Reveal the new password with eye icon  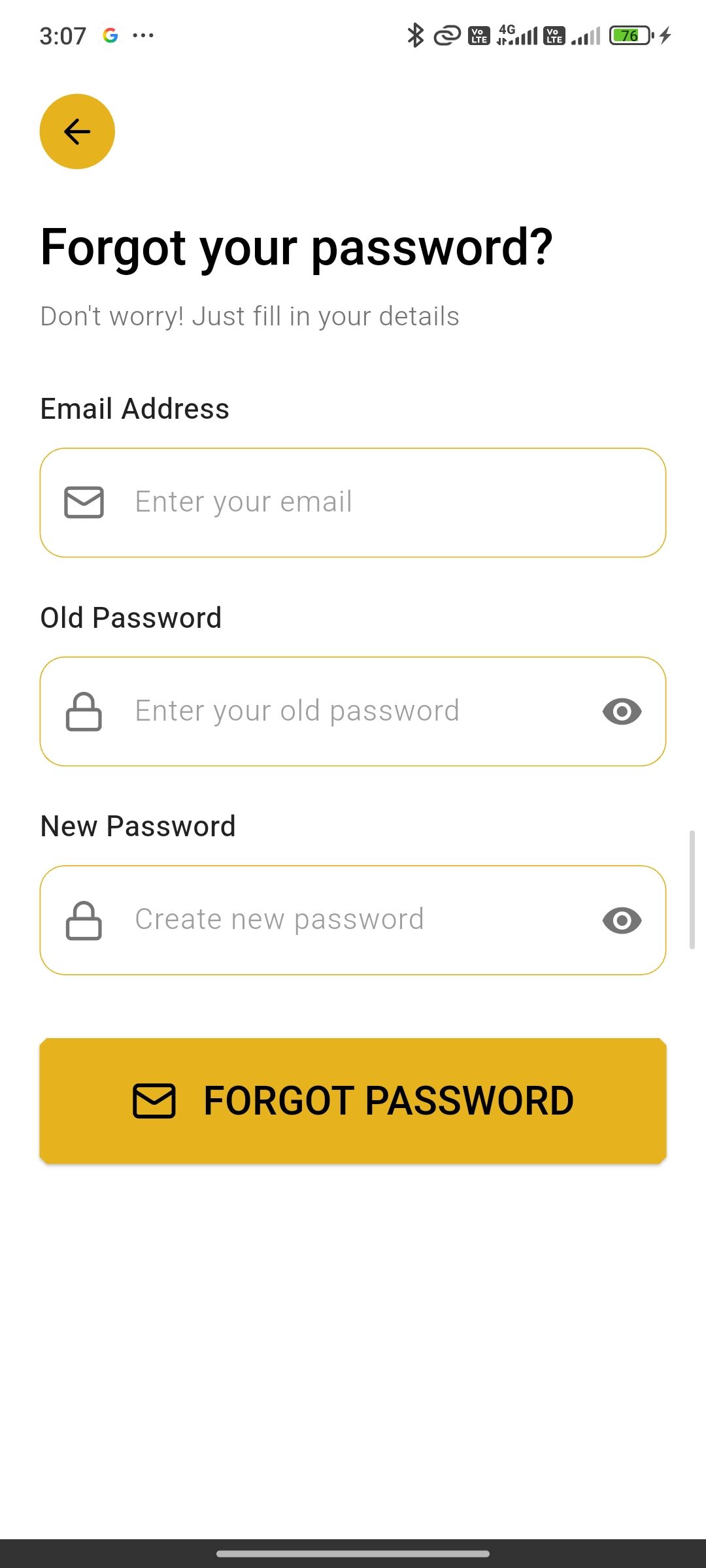pos(622,921)
